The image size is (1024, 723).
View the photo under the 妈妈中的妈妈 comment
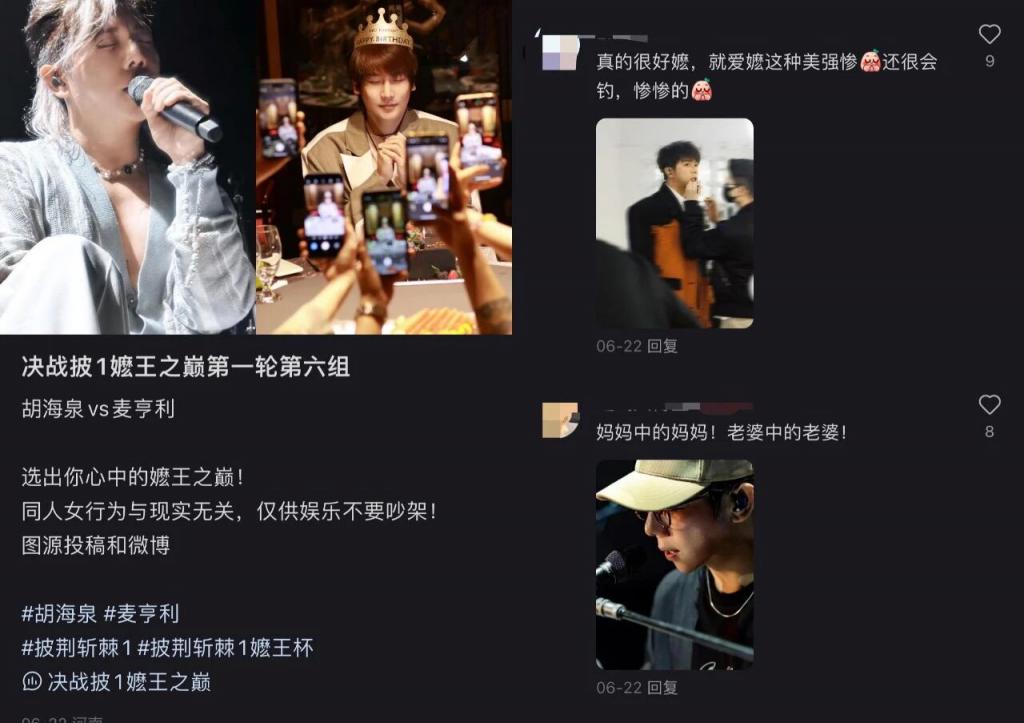pos(674,565)
